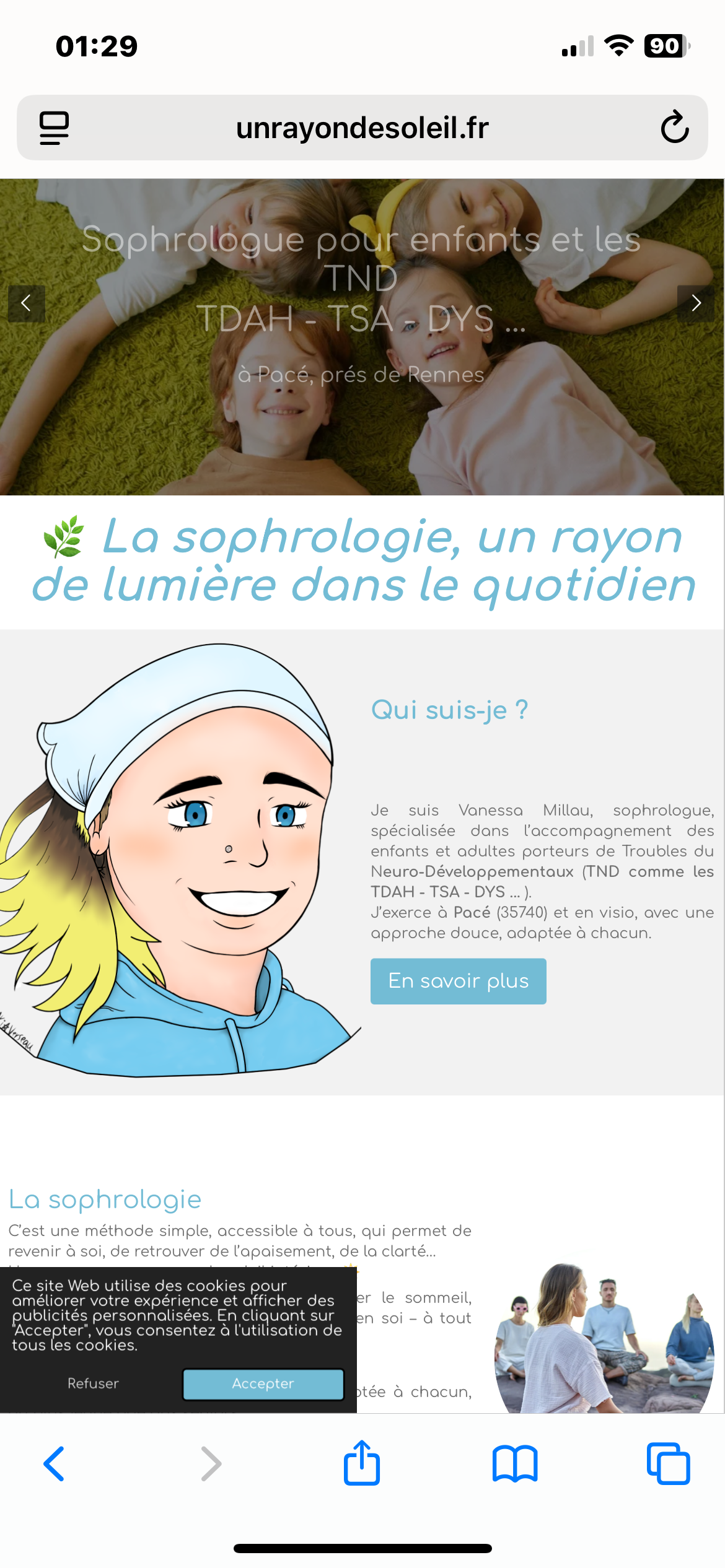Go to the previous slide in the banner

(26, 303)
